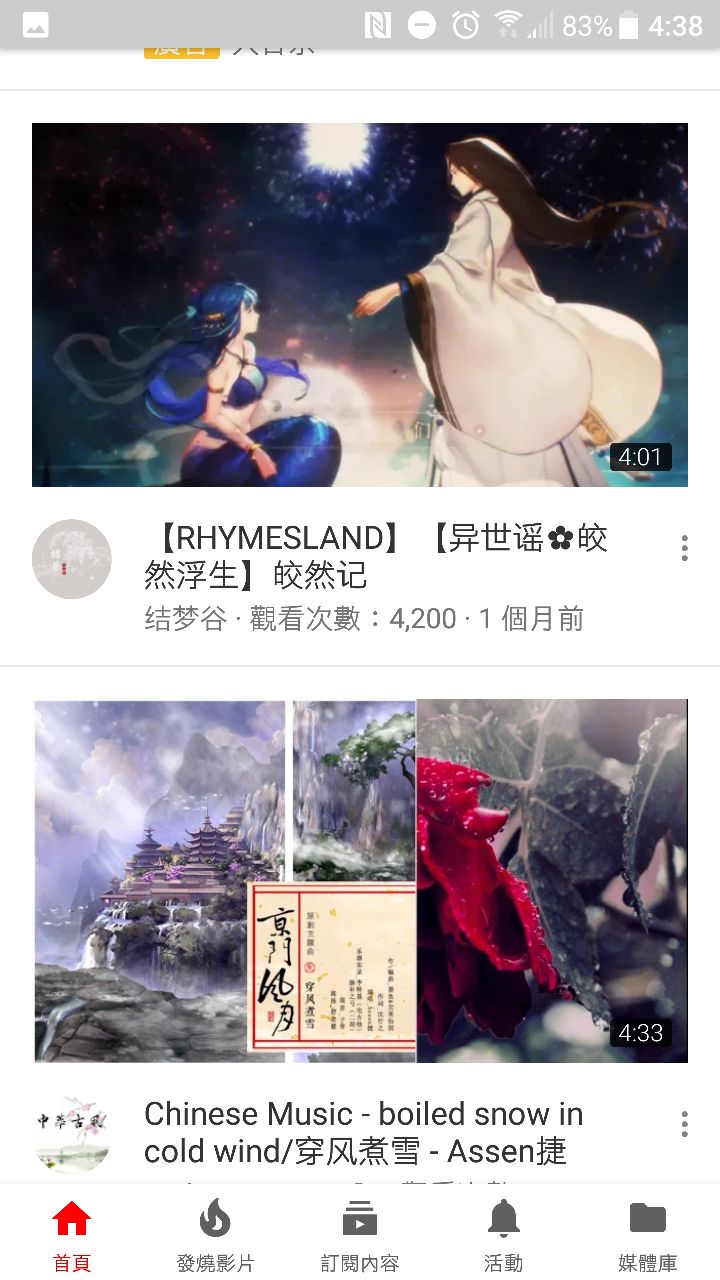Open overflow menu for Chinese Music video
Viewport: 720px width, 1280px height.
[684, 1124]
